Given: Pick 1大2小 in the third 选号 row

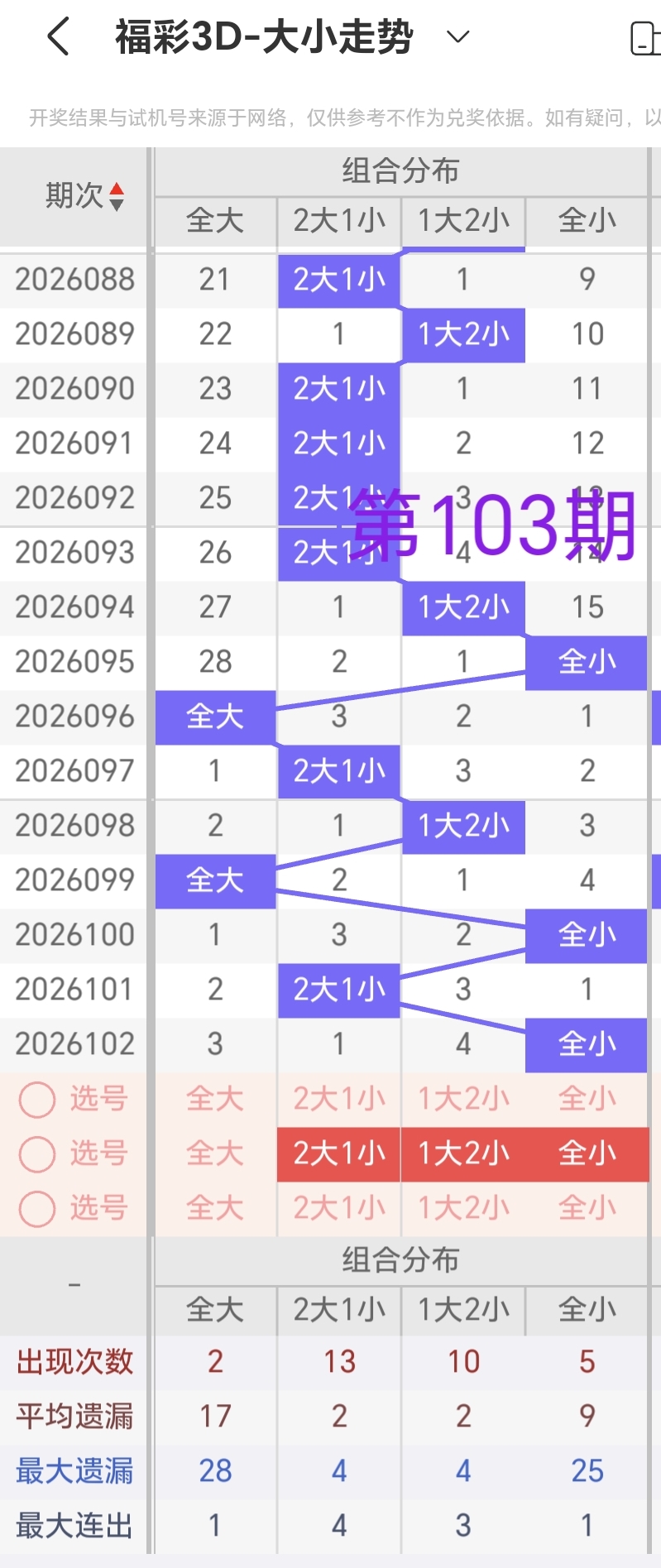Looking at the screenshot, I should [x=462, y=1208].
